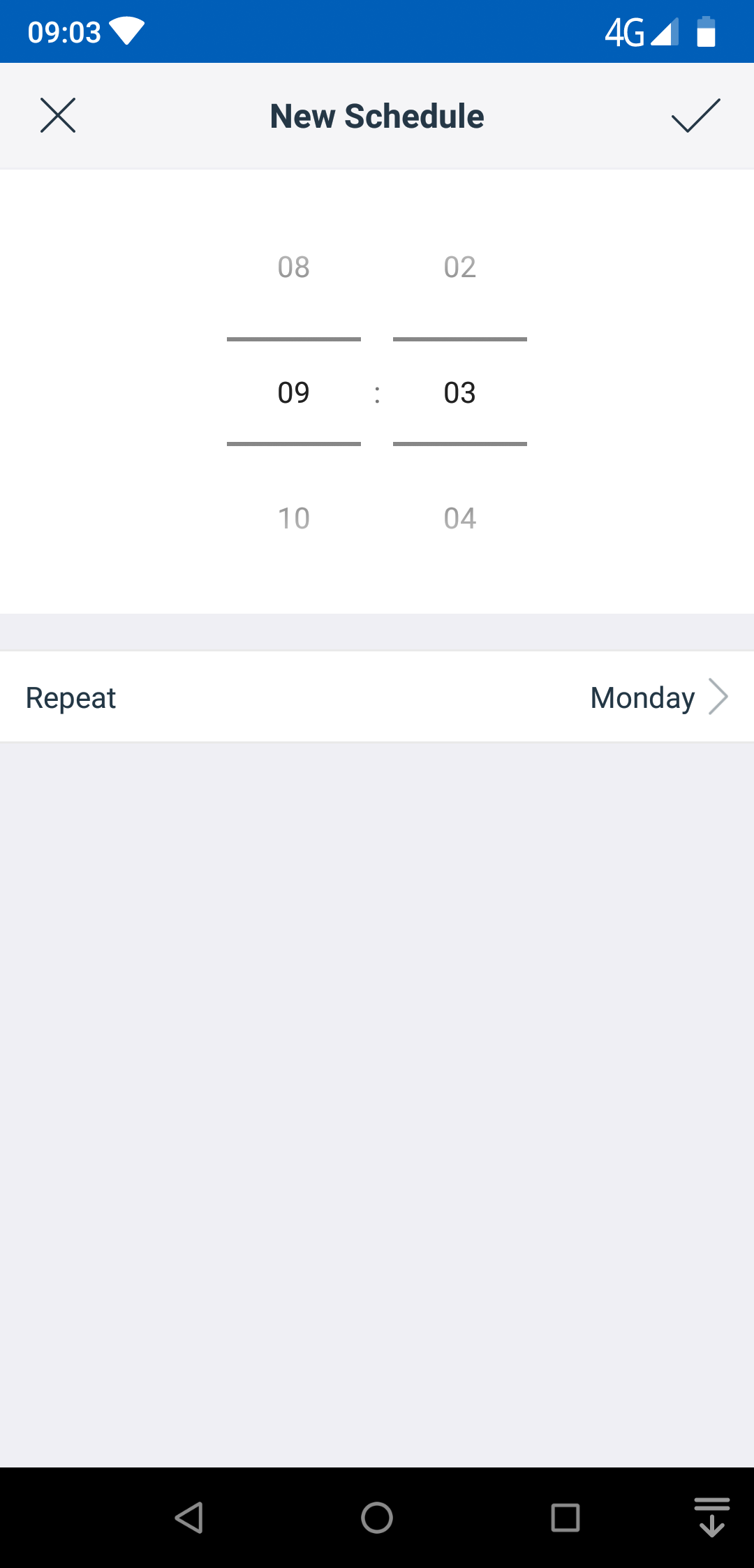754x1568 pixels.
Task: Select hour 10 in the picker
Action: click(293, 518)
